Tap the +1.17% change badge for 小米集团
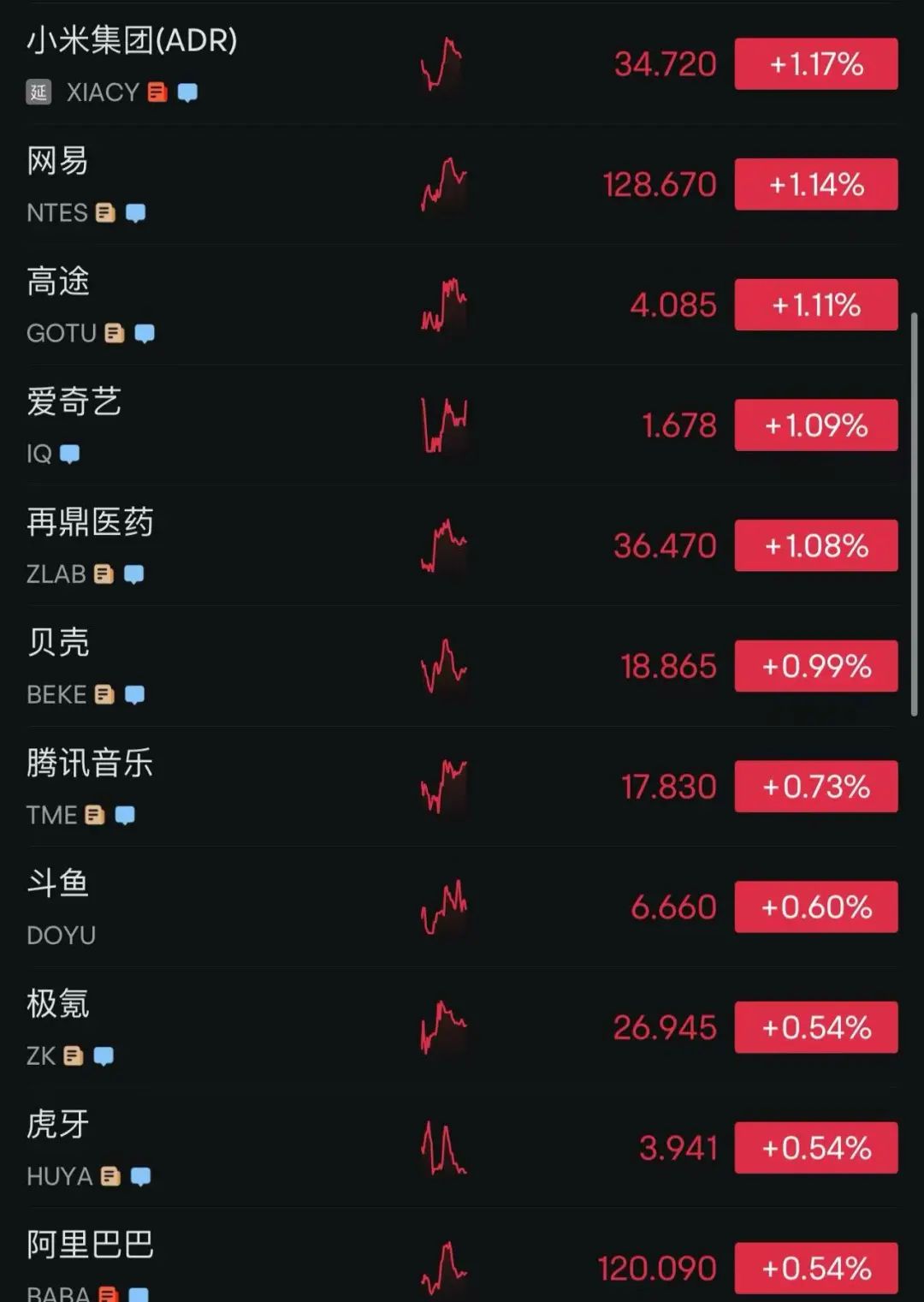Viewport: 924px width, 1302px height. [816, 64]
